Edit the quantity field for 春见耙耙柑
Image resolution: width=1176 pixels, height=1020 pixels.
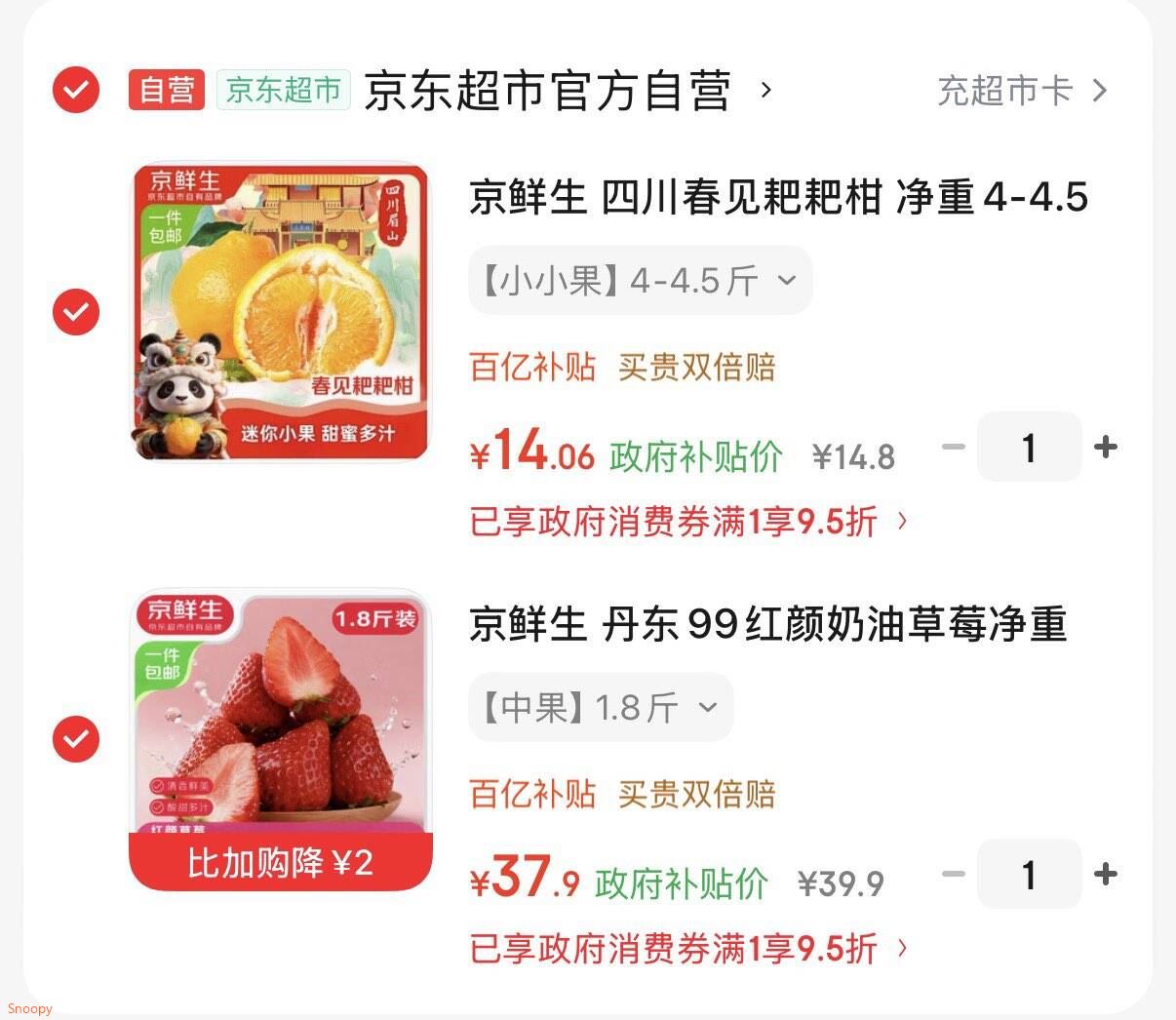click(1029, 448)
